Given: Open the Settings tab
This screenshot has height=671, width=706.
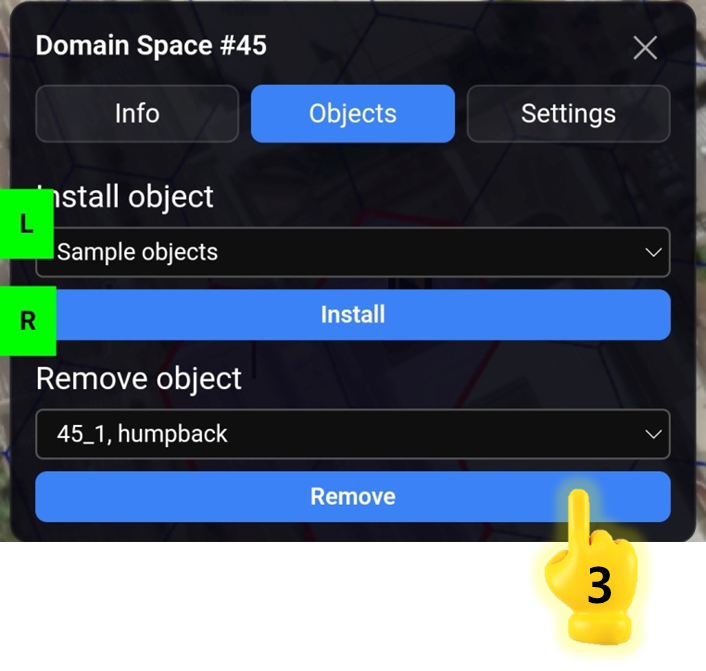Looking at the screenshot, I should tap(568, 114).
